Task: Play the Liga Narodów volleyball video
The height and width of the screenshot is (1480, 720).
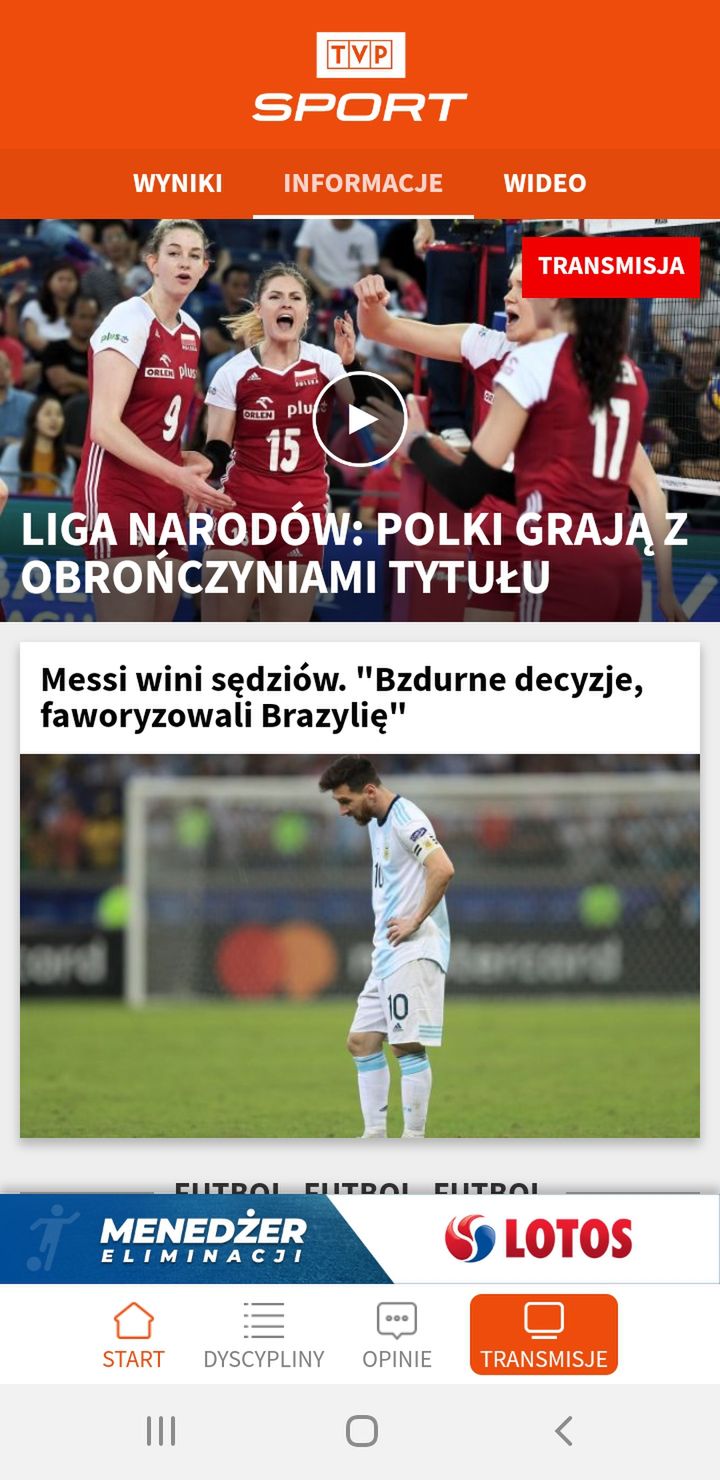Action: 360,419
